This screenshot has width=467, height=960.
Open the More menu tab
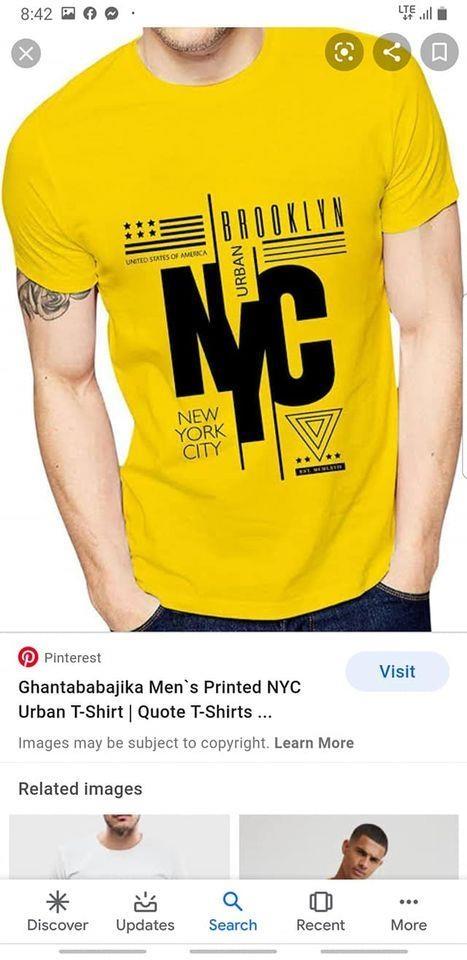tap(408, 912)
